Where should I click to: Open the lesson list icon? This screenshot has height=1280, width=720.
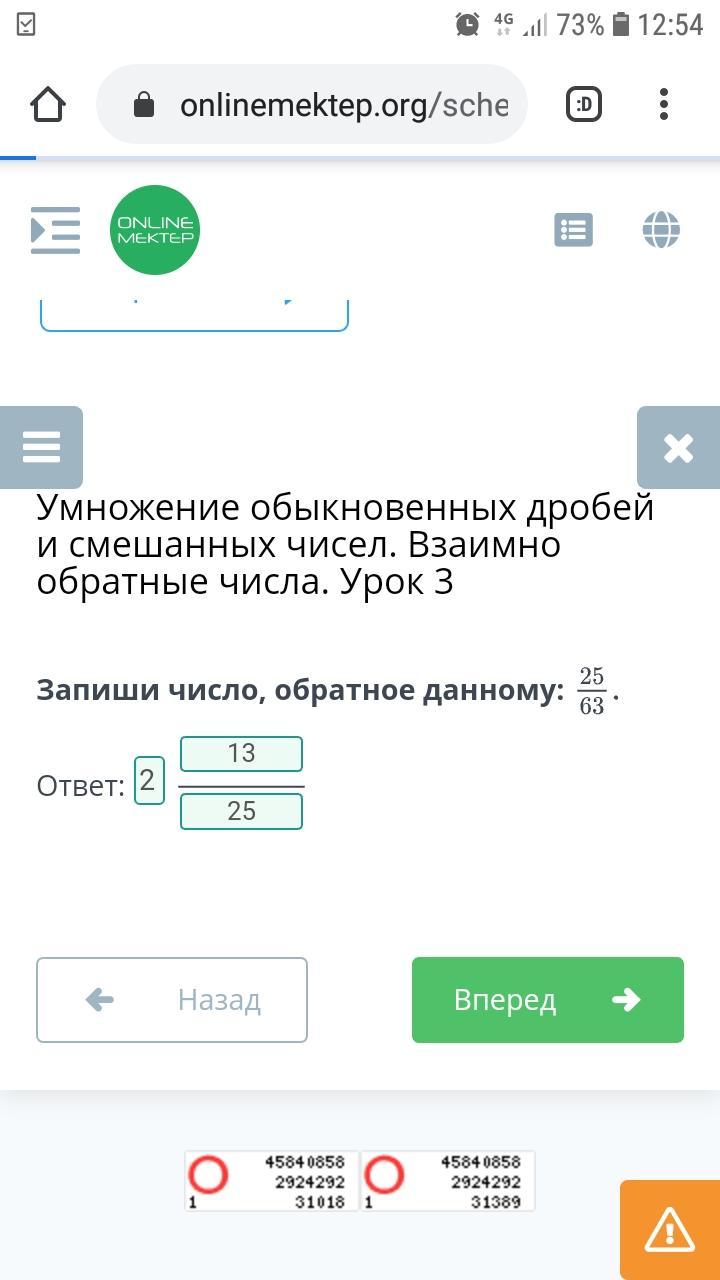pos(573,230)
